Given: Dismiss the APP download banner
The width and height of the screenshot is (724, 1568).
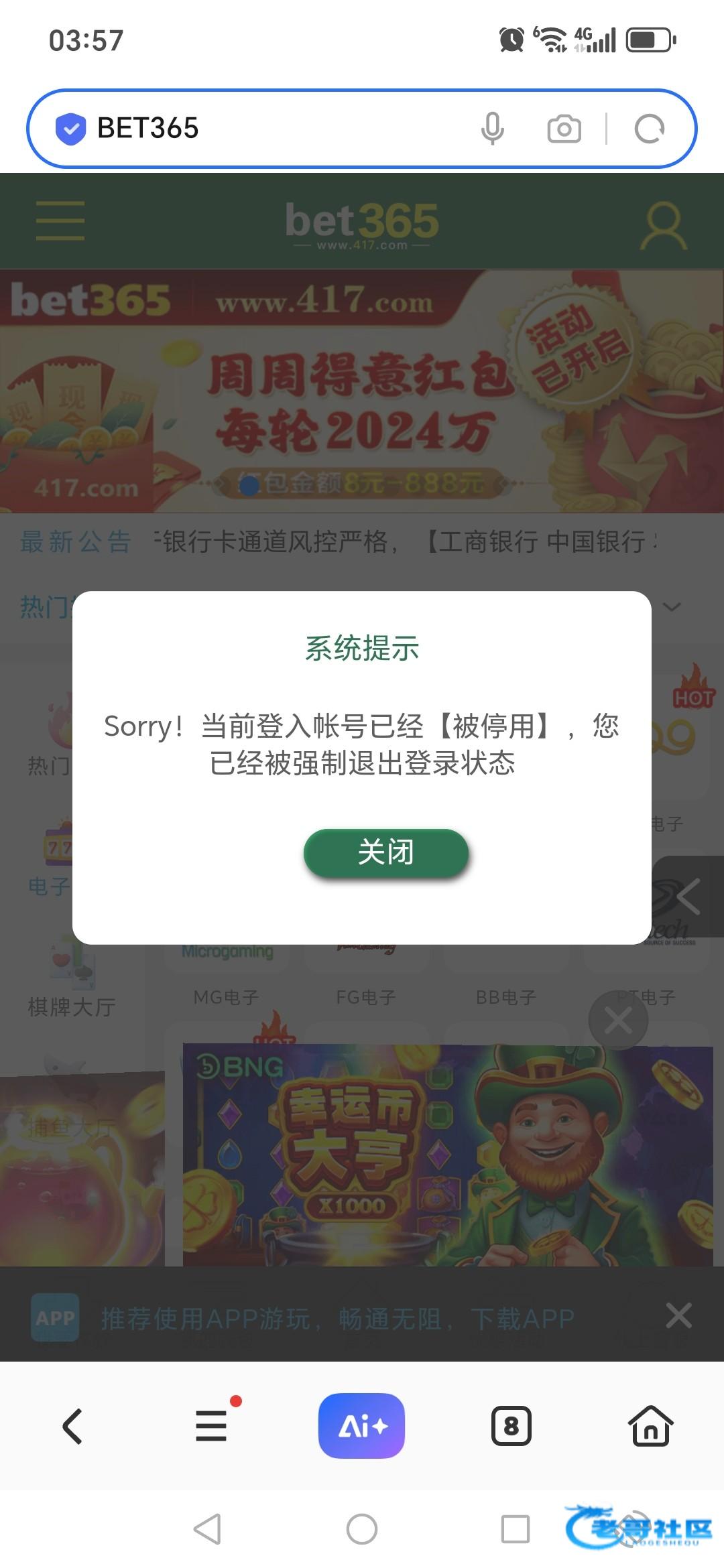Looking at the screenshot, I should pyautogui.click(x=678, y=1316).
